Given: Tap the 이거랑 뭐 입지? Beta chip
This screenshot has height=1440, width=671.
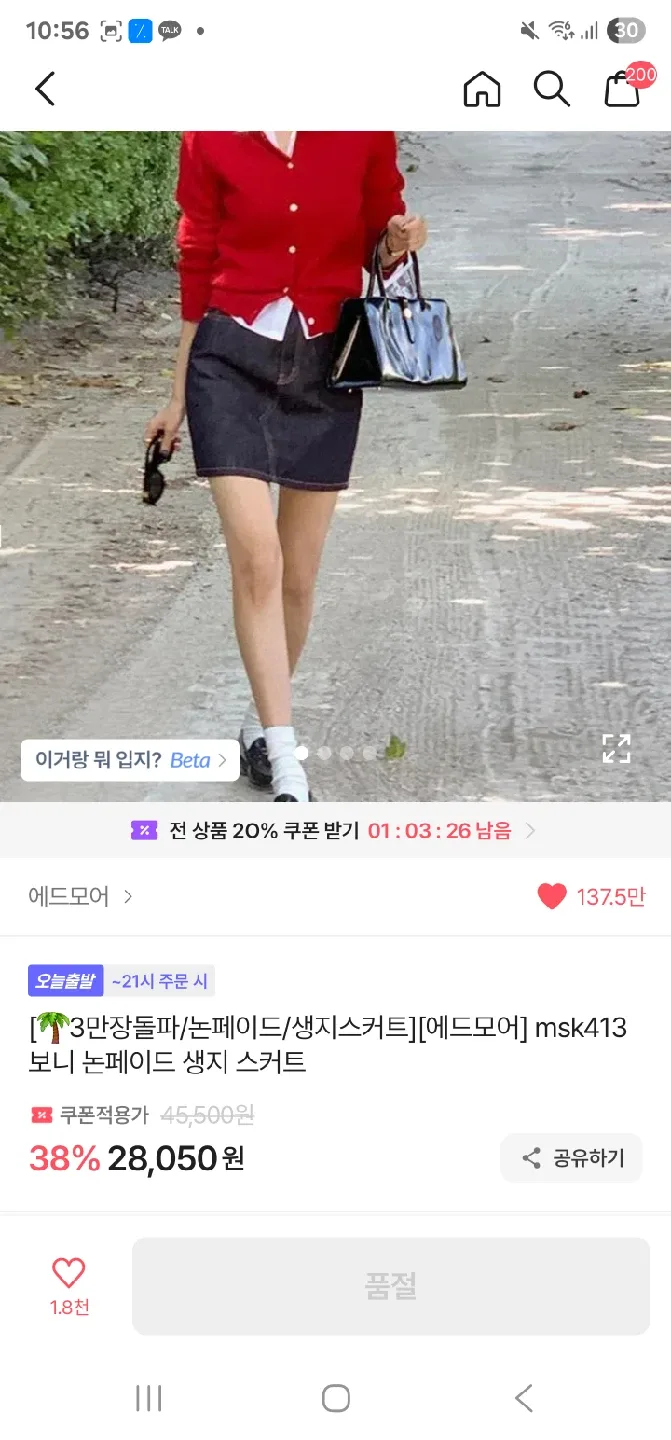Looking at the screenshot, I should (x=130, y=760).
